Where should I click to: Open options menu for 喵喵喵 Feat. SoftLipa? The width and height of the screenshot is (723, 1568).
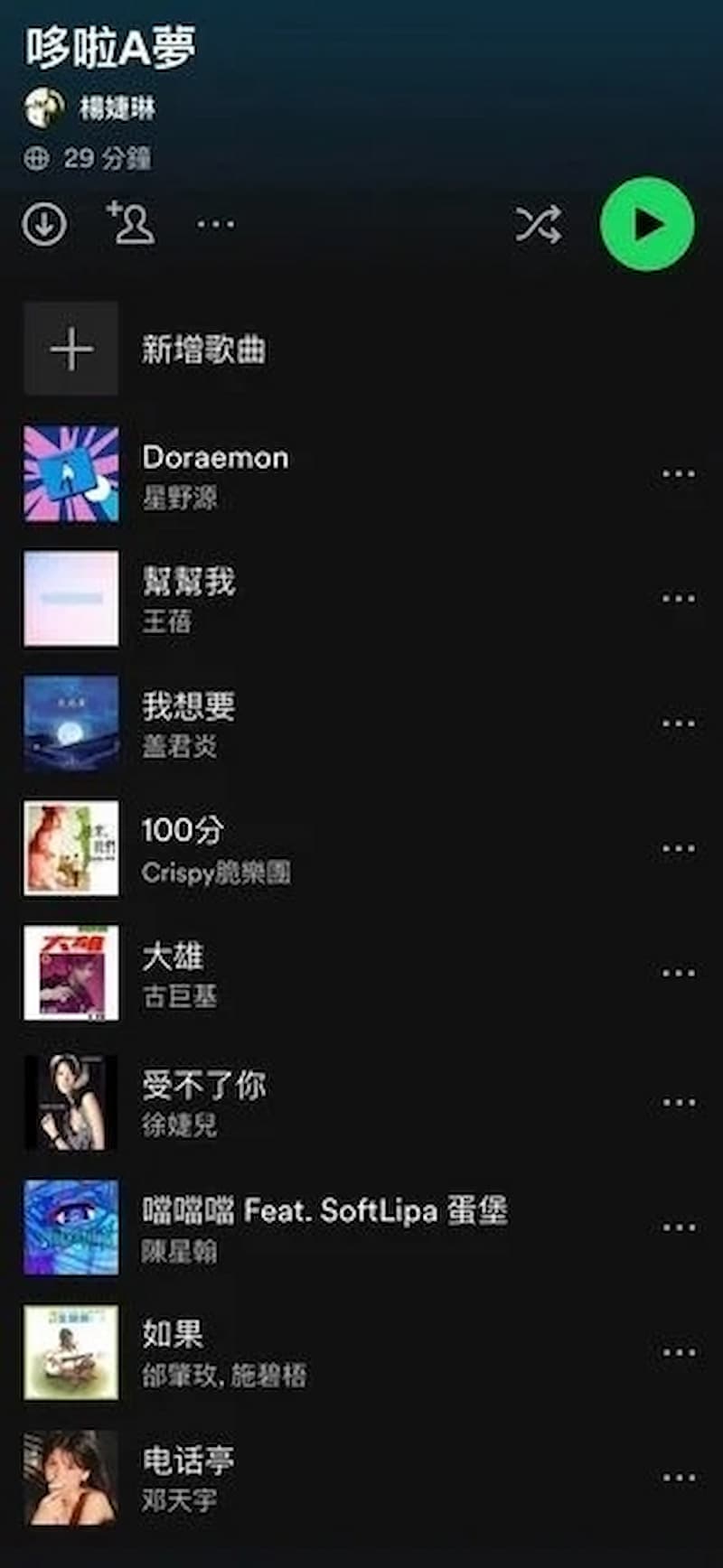pos(677,1226)
